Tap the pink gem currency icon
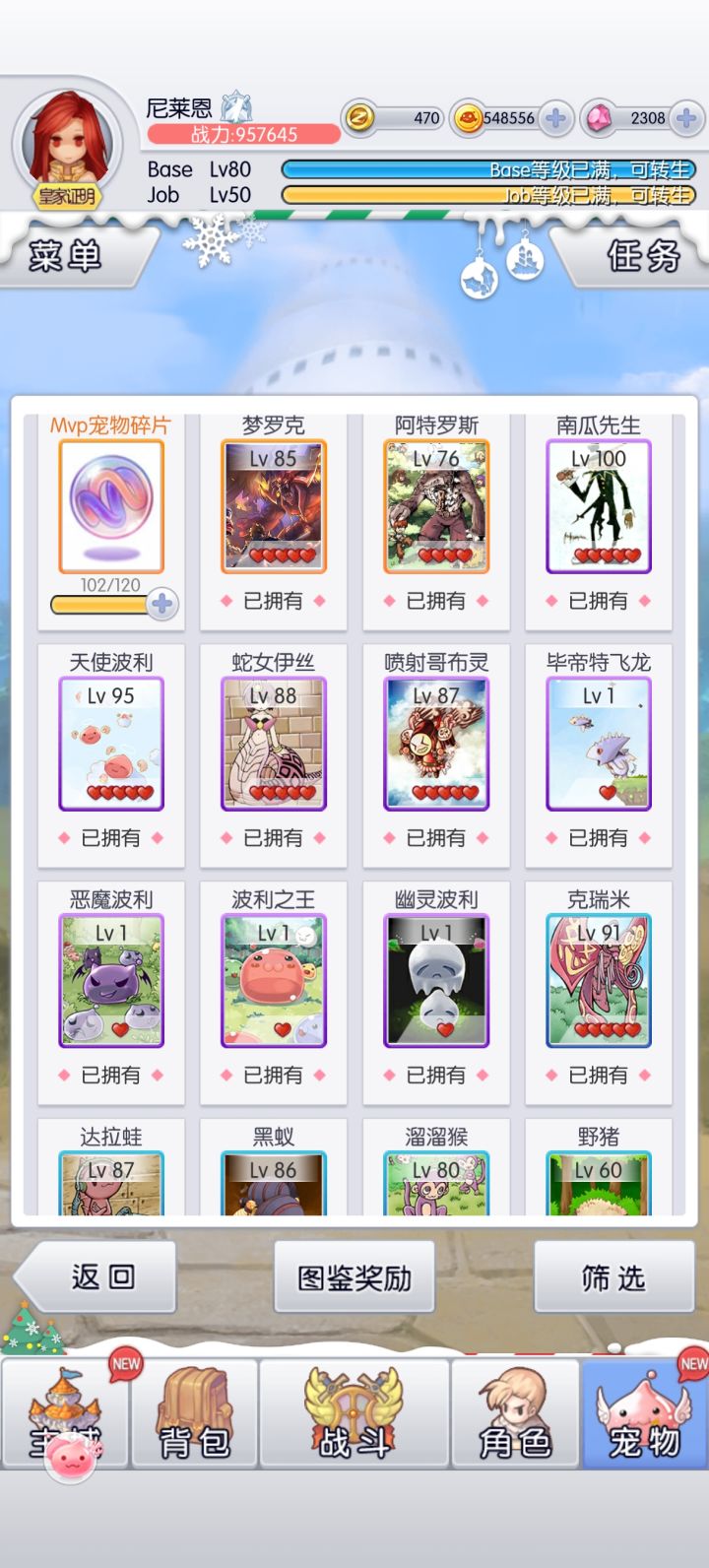This screenshot has width=709, height=1568. 599,118
